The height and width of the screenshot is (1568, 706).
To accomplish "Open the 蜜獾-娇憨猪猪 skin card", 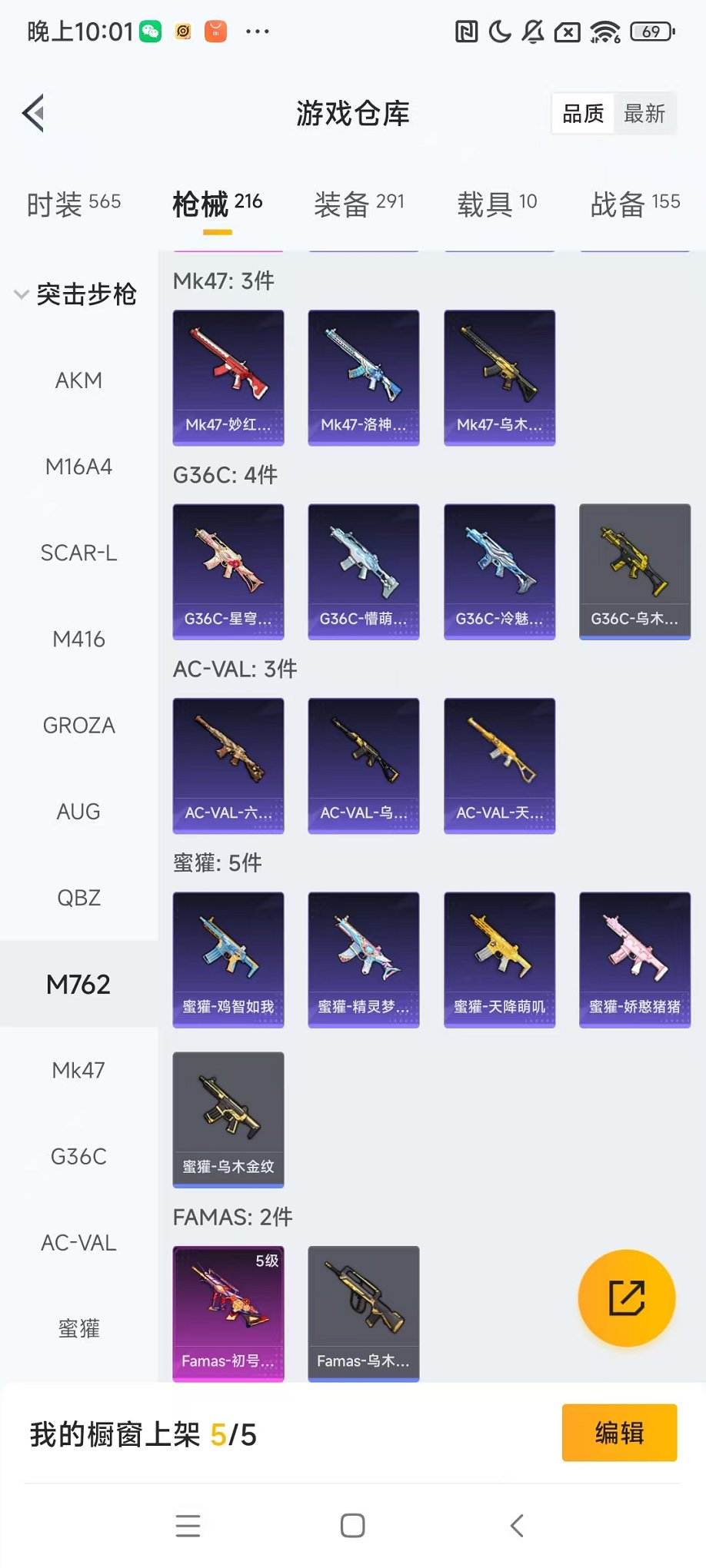I will [x=634, y=959].
